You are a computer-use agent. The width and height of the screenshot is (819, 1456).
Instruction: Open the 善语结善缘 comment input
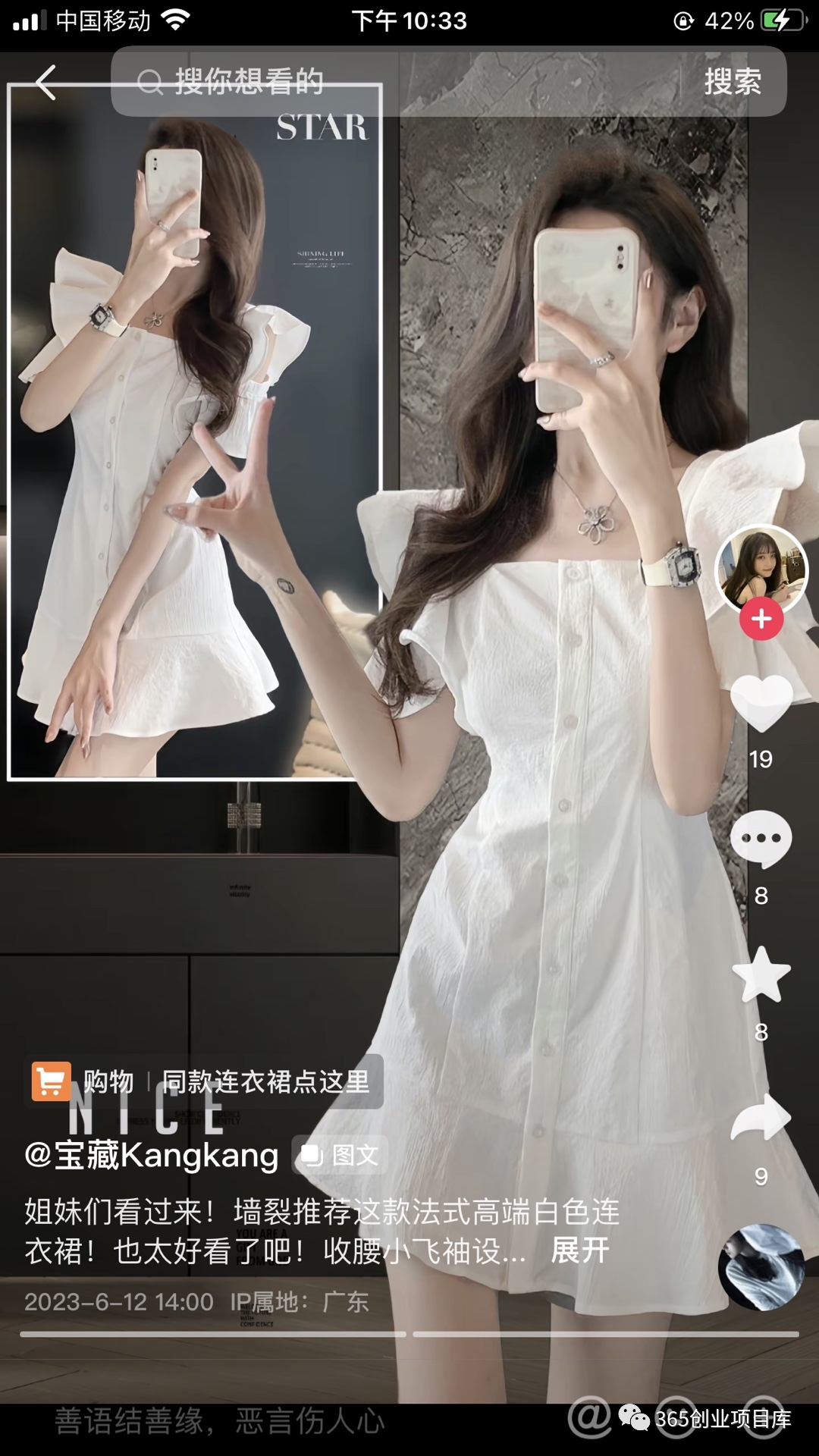click(220, 1420)
